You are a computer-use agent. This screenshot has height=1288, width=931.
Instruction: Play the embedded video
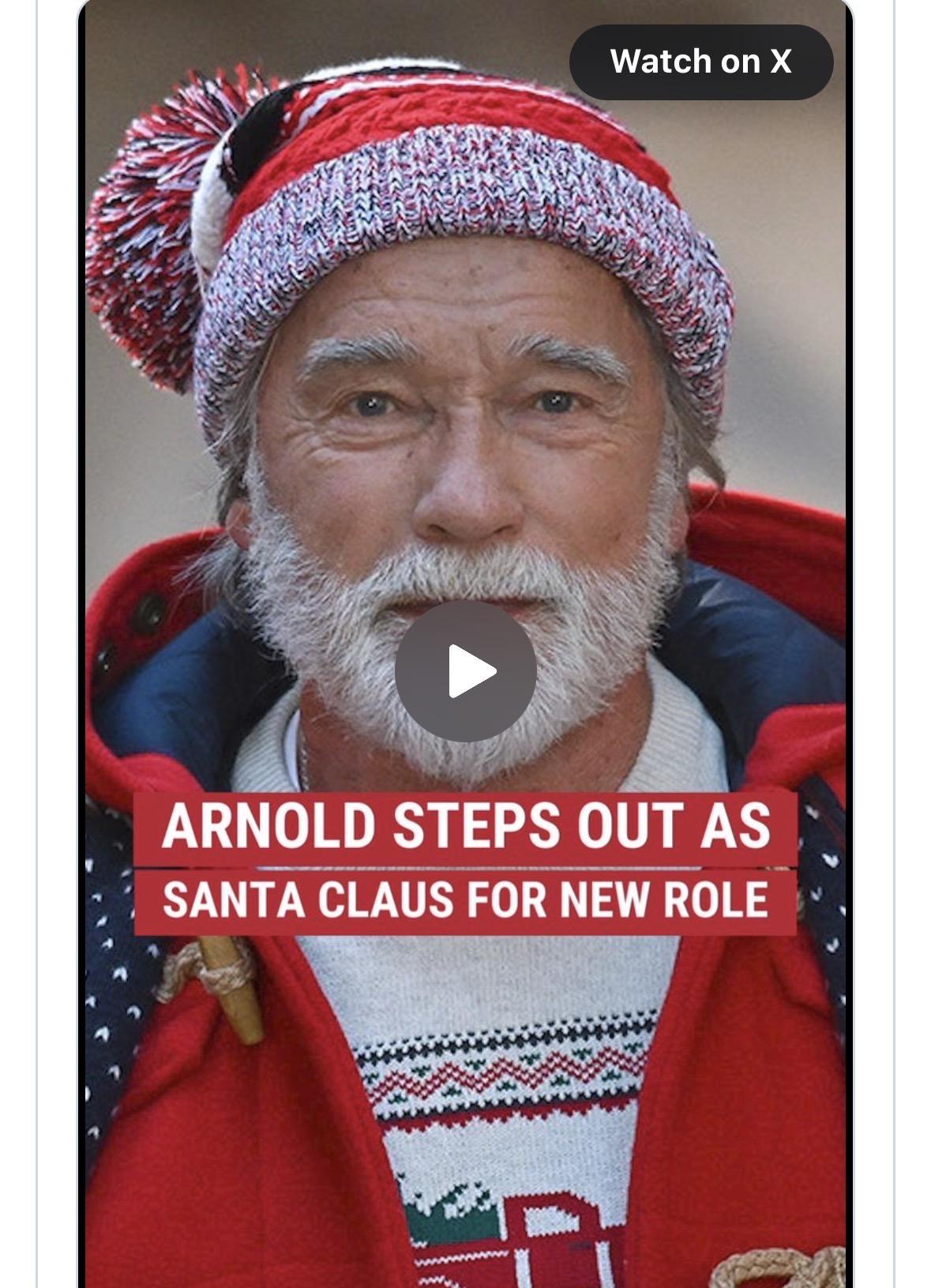(466, 671)
